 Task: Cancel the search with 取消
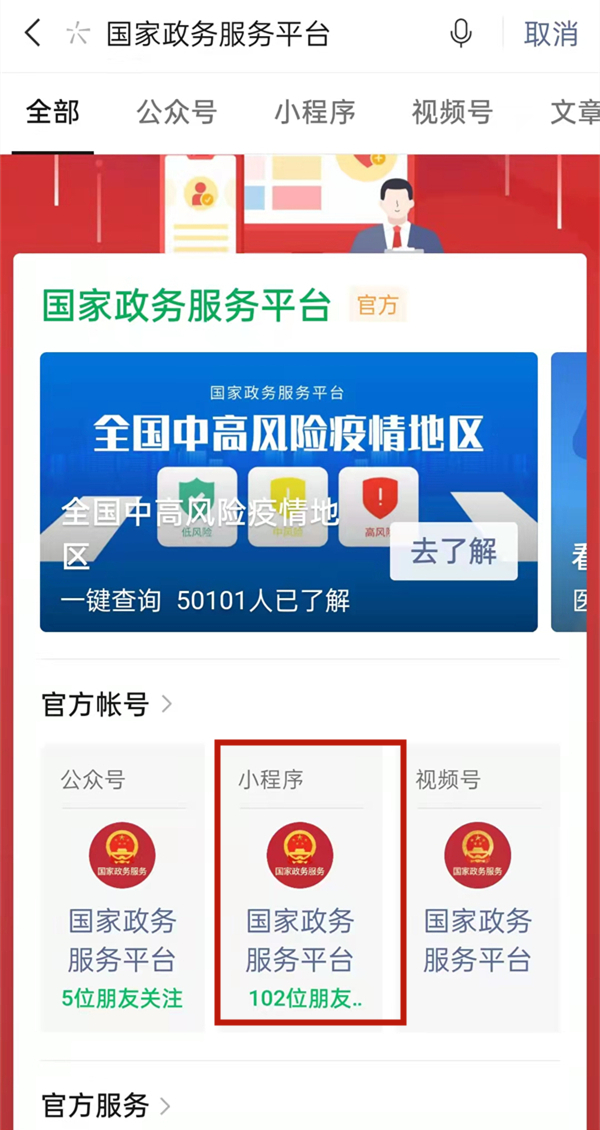[550, 34]
